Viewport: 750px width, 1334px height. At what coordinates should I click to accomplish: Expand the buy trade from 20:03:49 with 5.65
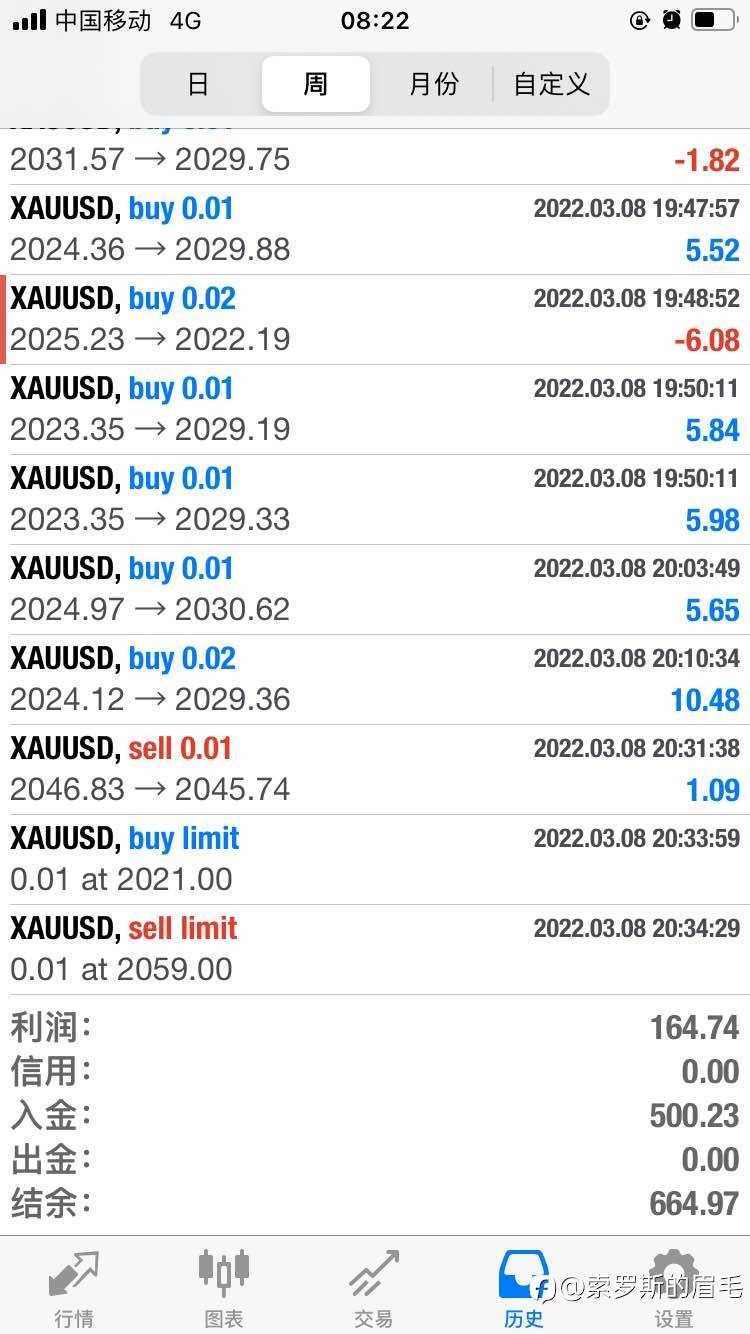pos(375,590)
